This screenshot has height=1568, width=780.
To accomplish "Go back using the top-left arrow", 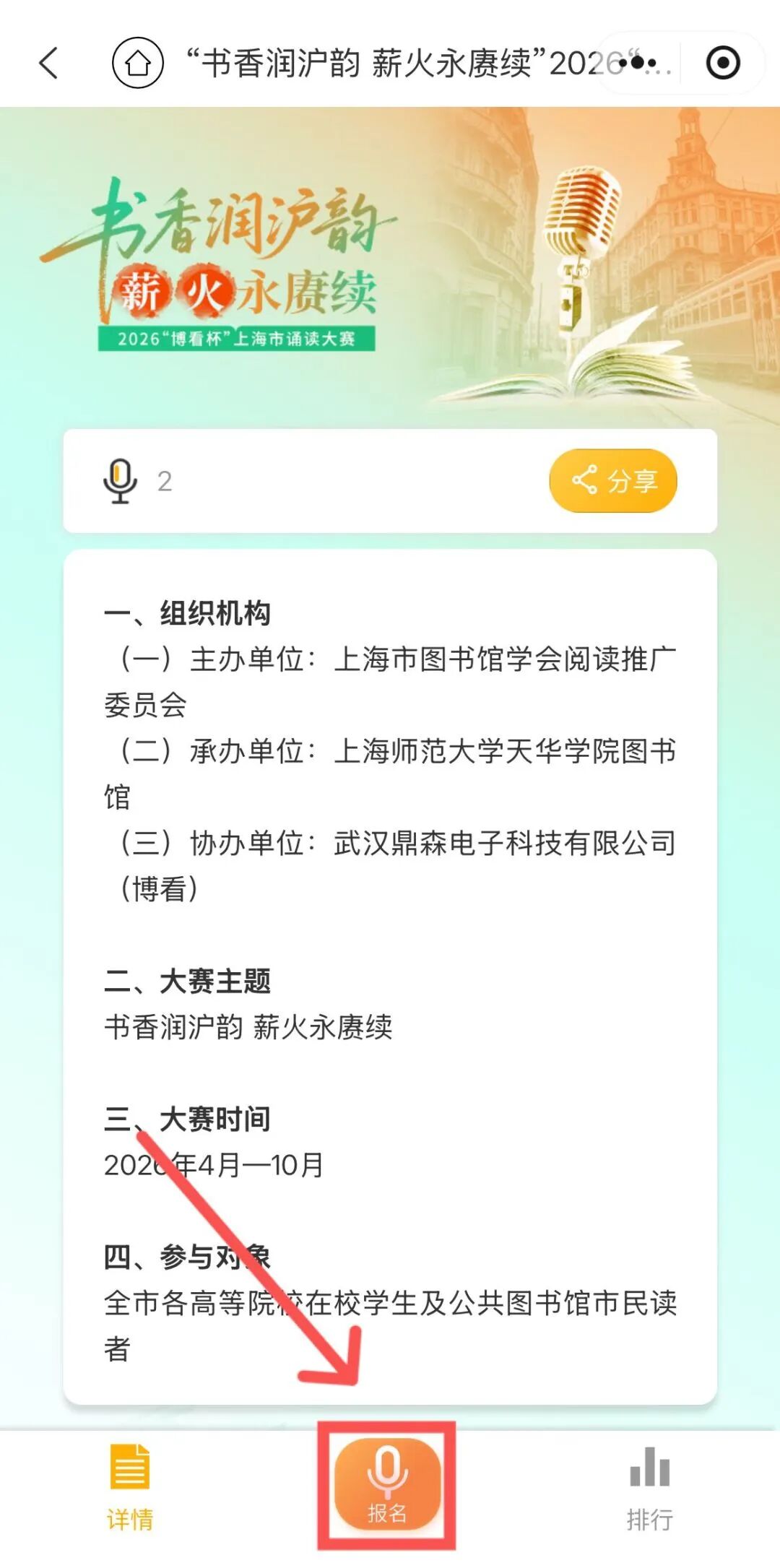I will pos(48,63).
